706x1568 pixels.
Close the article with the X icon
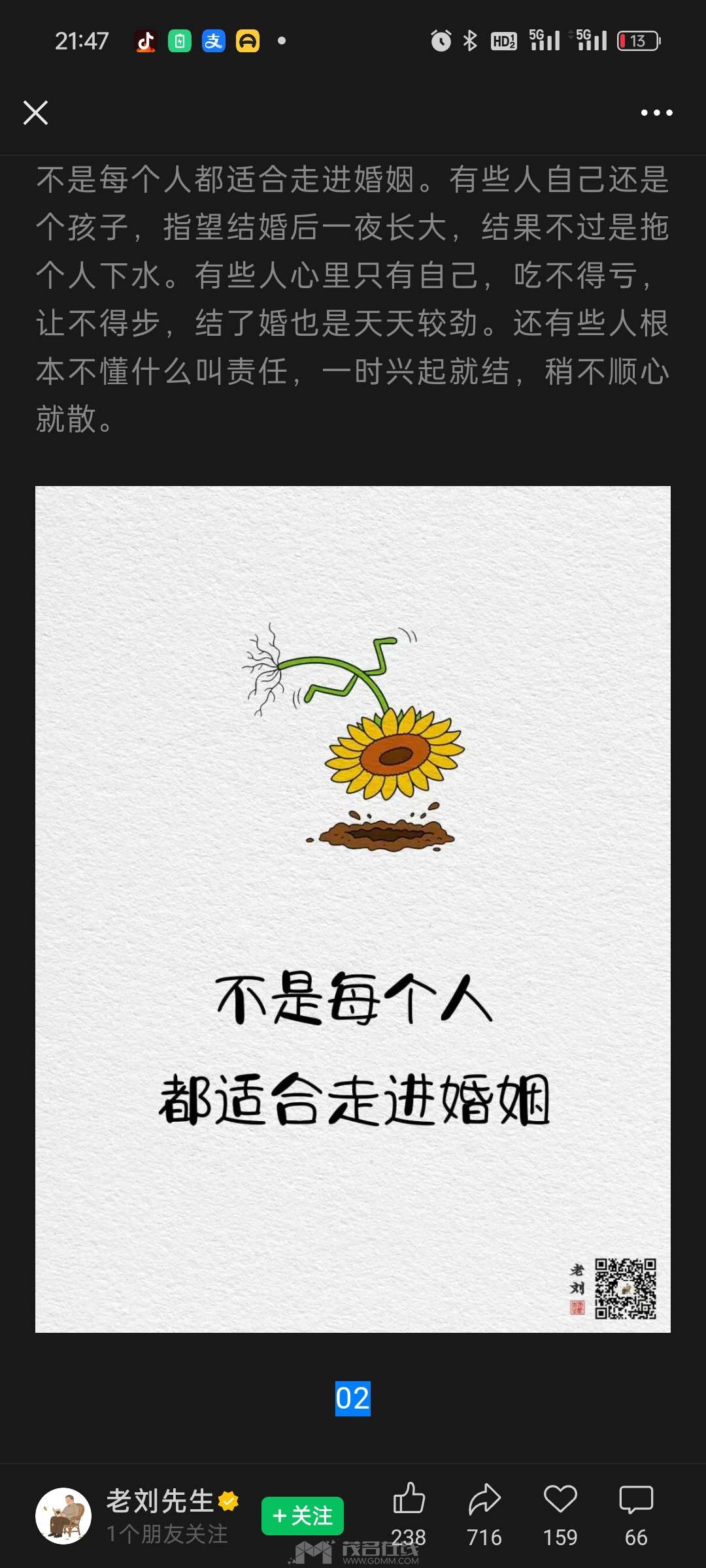[36, 112]
